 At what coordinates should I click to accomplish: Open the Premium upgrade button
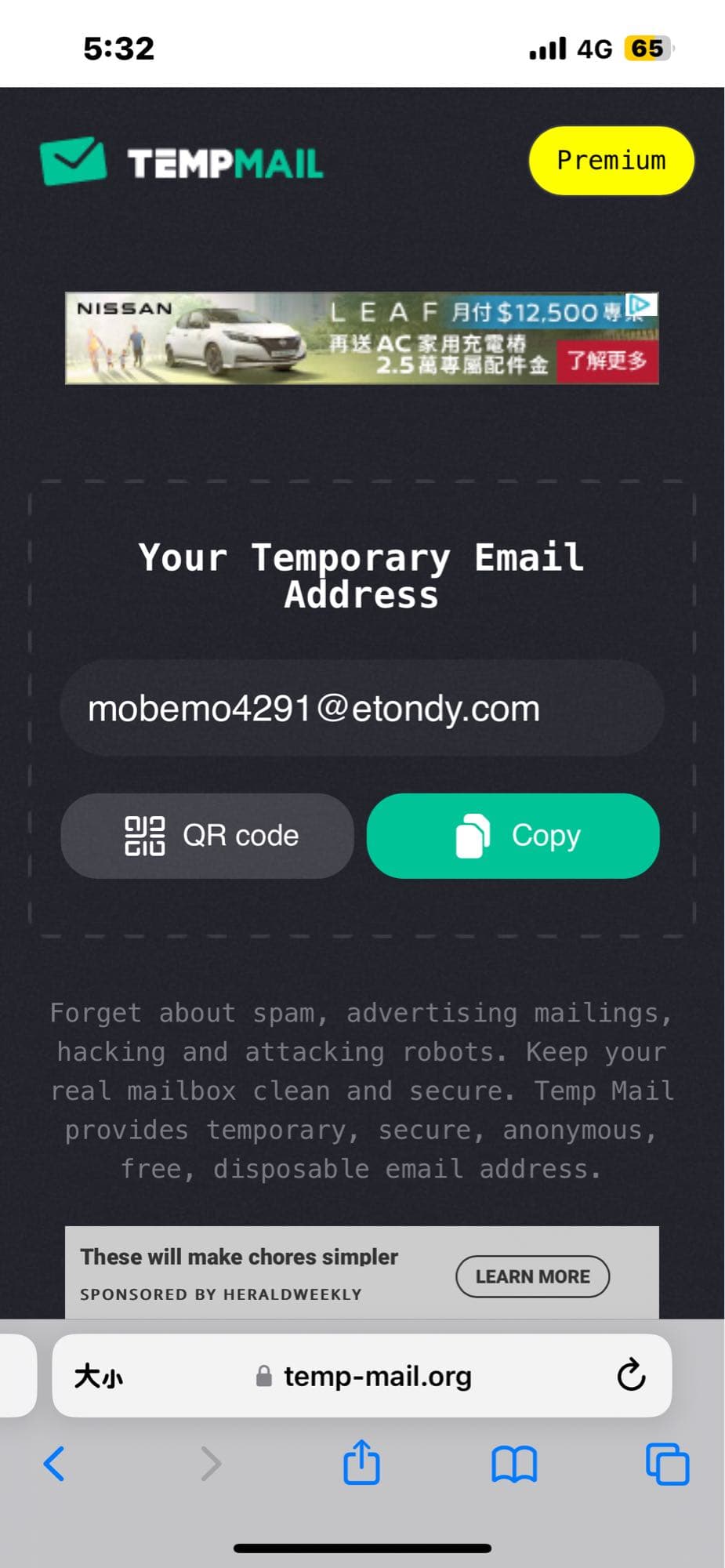coord(611,161)
